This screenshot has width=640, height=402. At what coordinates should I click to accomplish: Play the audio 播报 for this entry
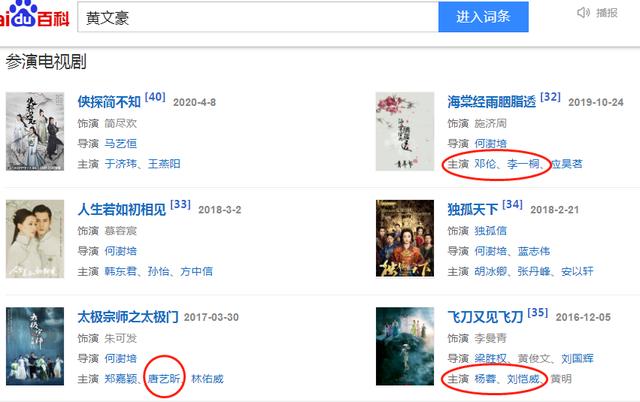pyautogui.click(x=599, y=13)
